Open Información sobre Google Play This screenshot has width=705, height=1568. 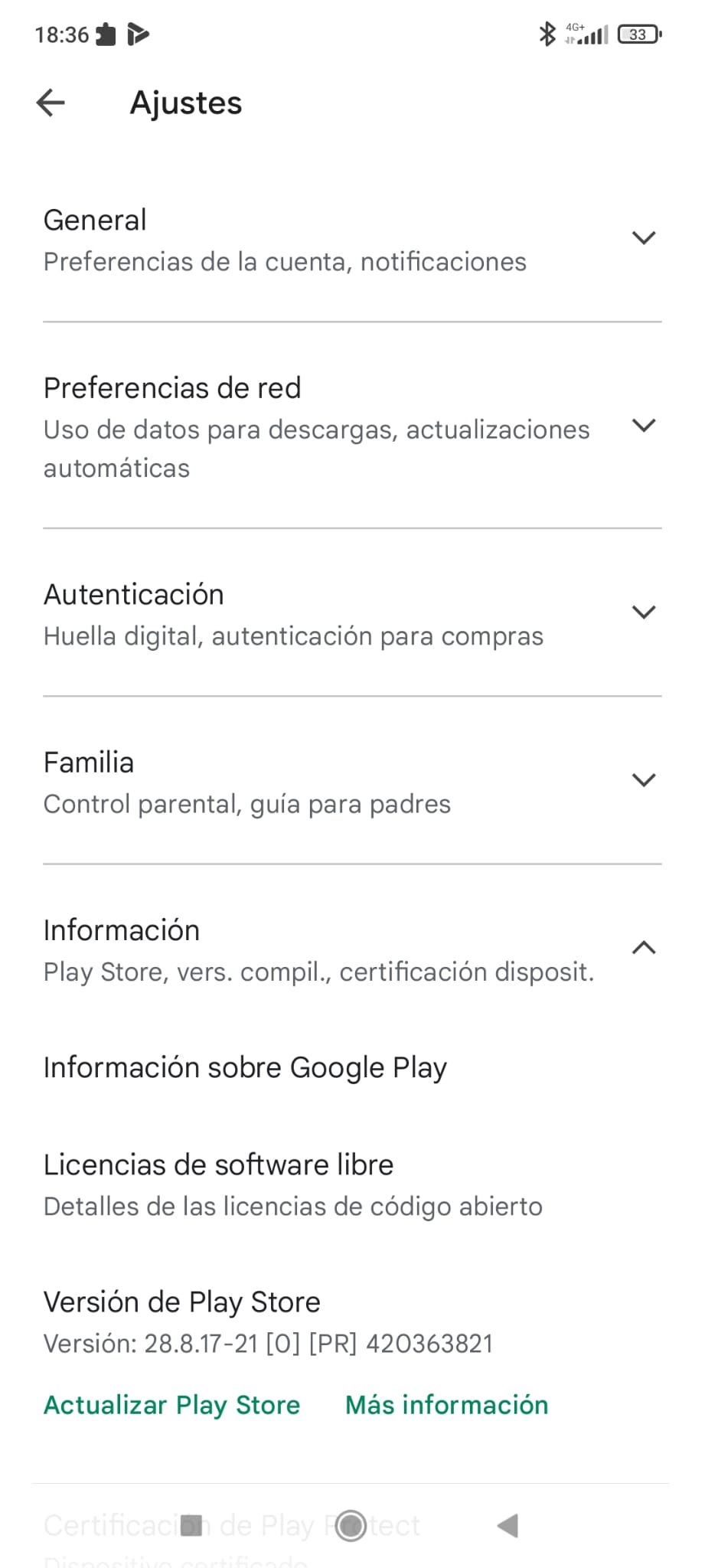coord(245,1068)
